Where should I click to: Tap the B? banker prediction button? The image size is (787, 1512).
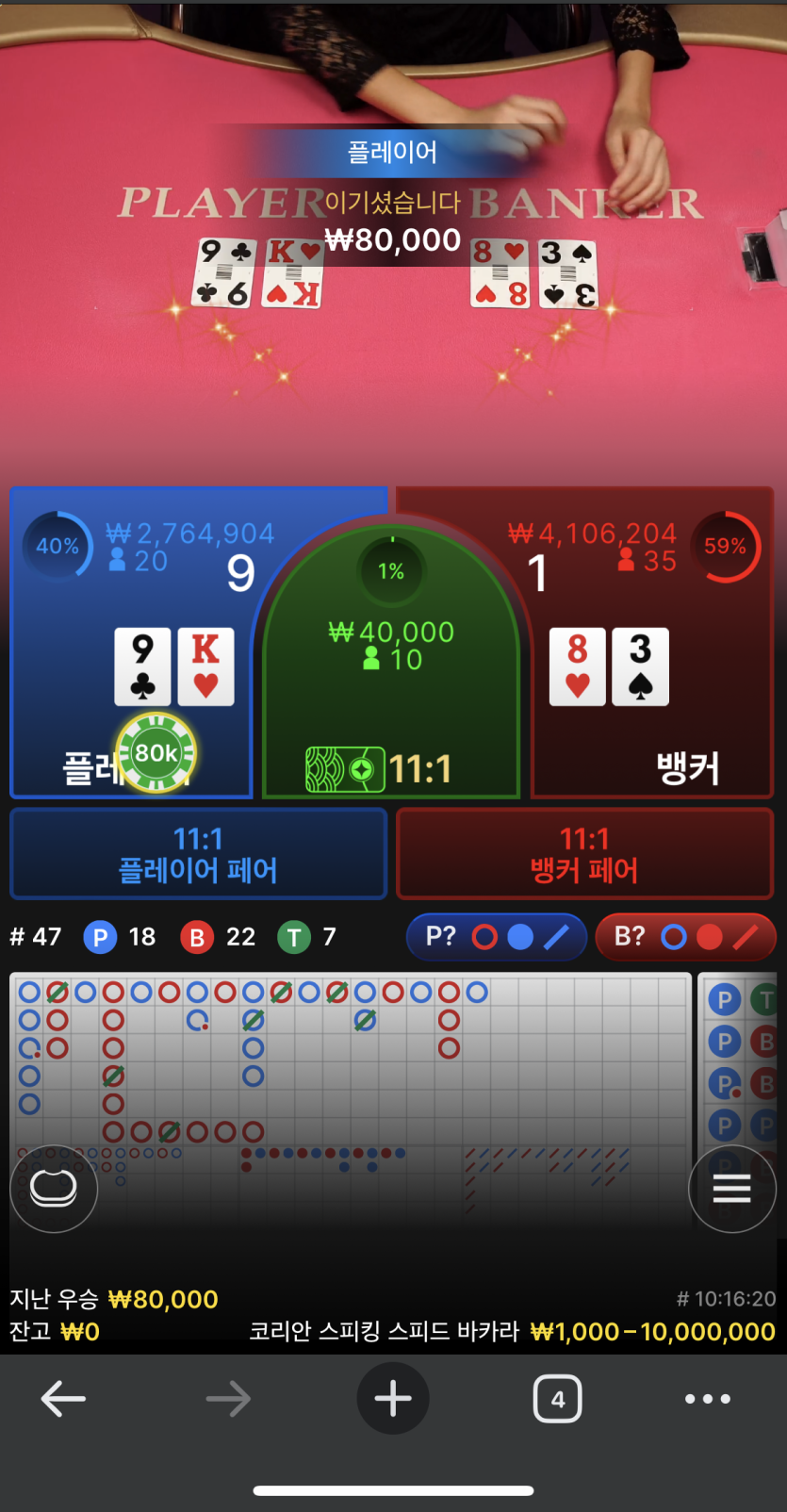(x=685, y=937)
